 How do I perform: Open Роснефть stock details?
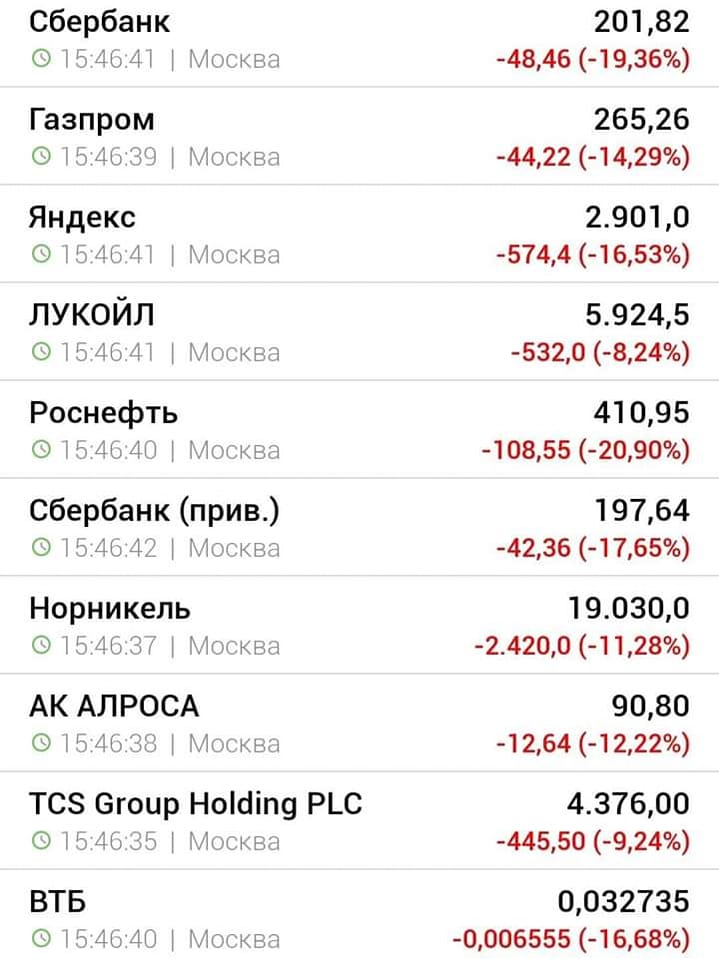point(104,413)
